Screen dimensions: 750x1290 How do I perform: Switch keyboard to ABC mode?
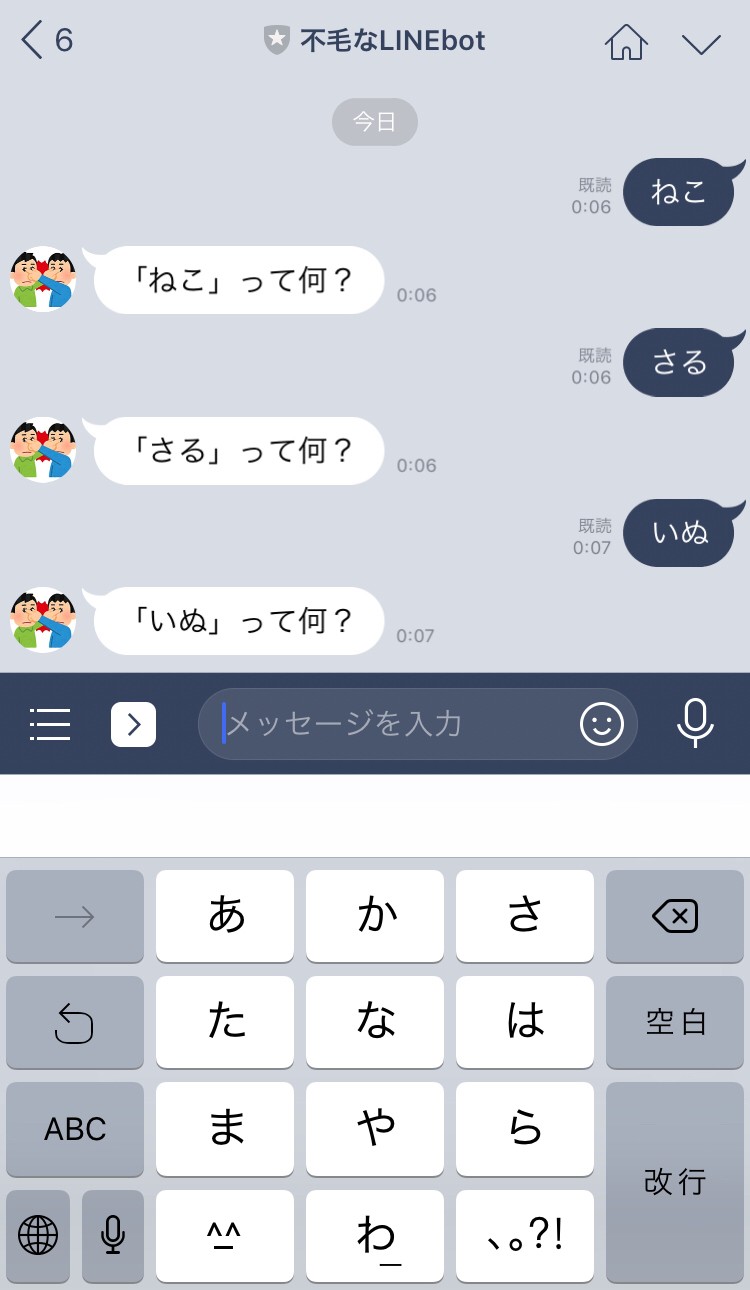pyautogui.click(x=75, y=1129)
